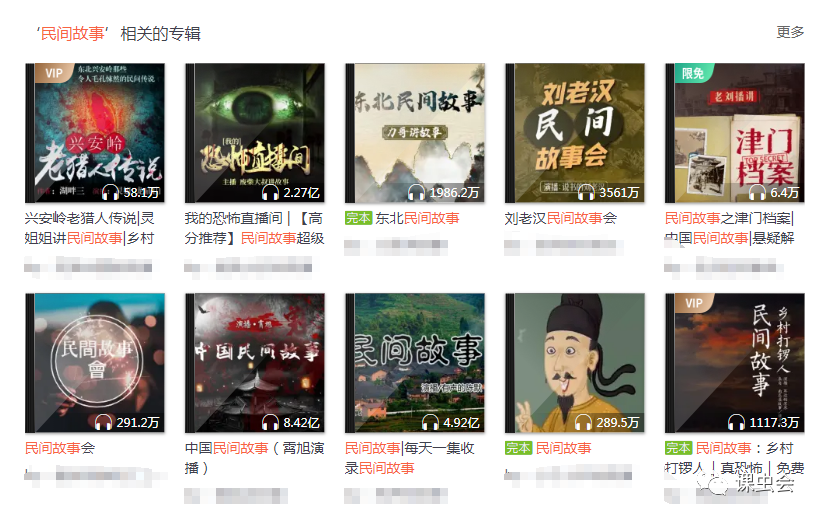Open the 更多 link for related albums

790,32
